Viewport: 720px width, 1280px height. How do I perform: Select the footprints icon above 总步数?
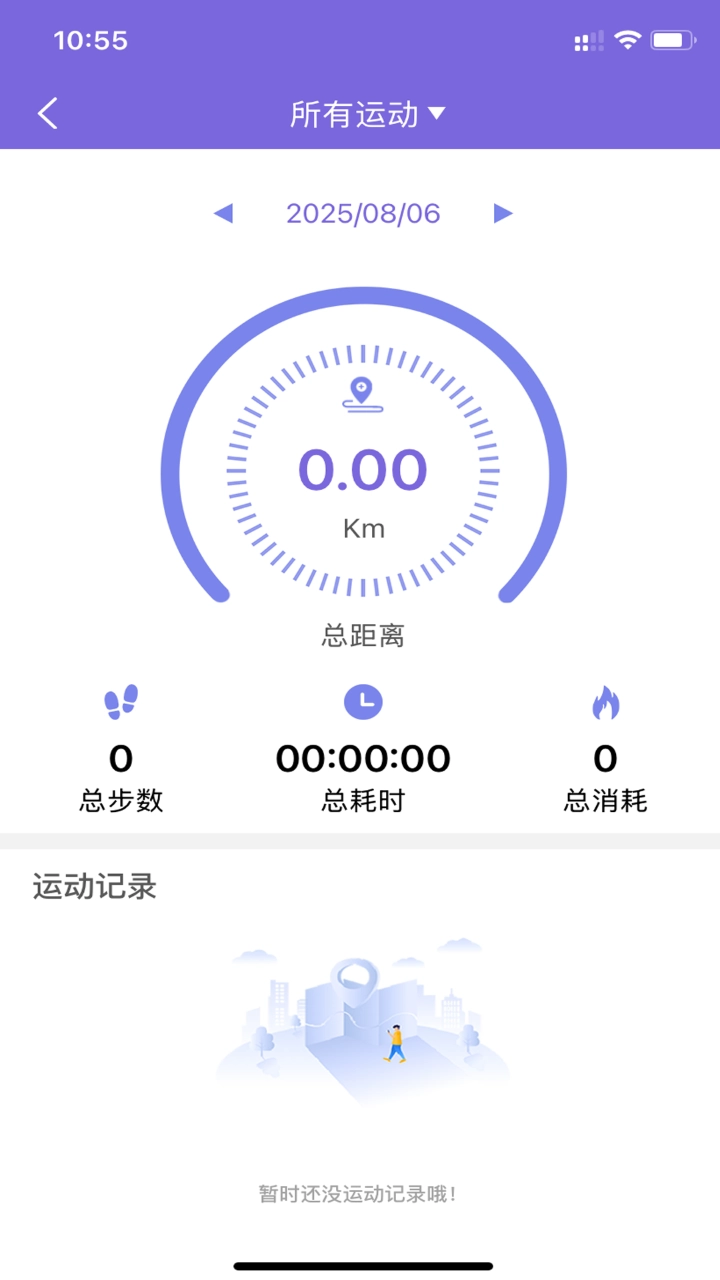(x=120, y=703)
